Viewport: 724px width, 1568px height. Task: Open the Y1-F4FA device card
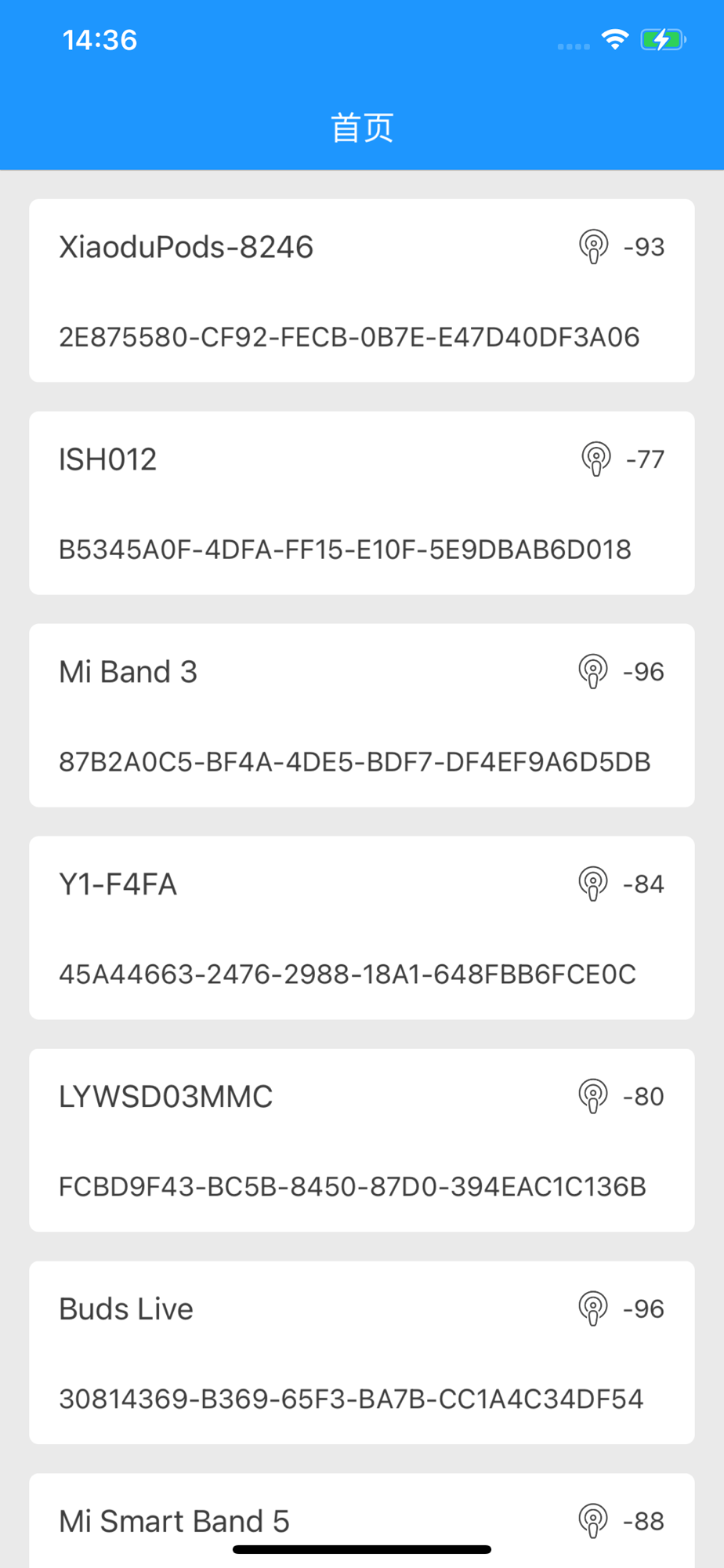pyautogui.click(x=361, y=927)
